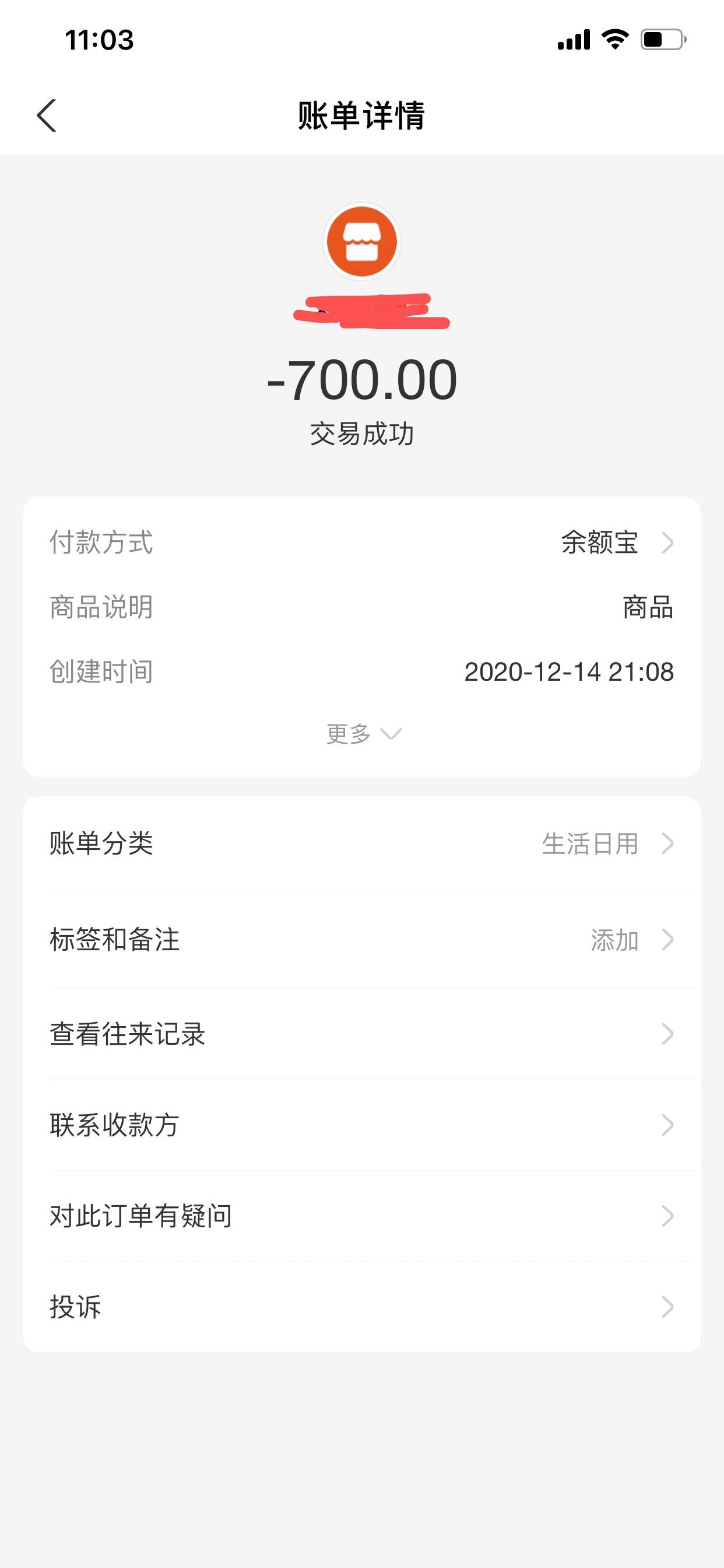
Task: Expand 更多 to show more details
Action: 363,733
